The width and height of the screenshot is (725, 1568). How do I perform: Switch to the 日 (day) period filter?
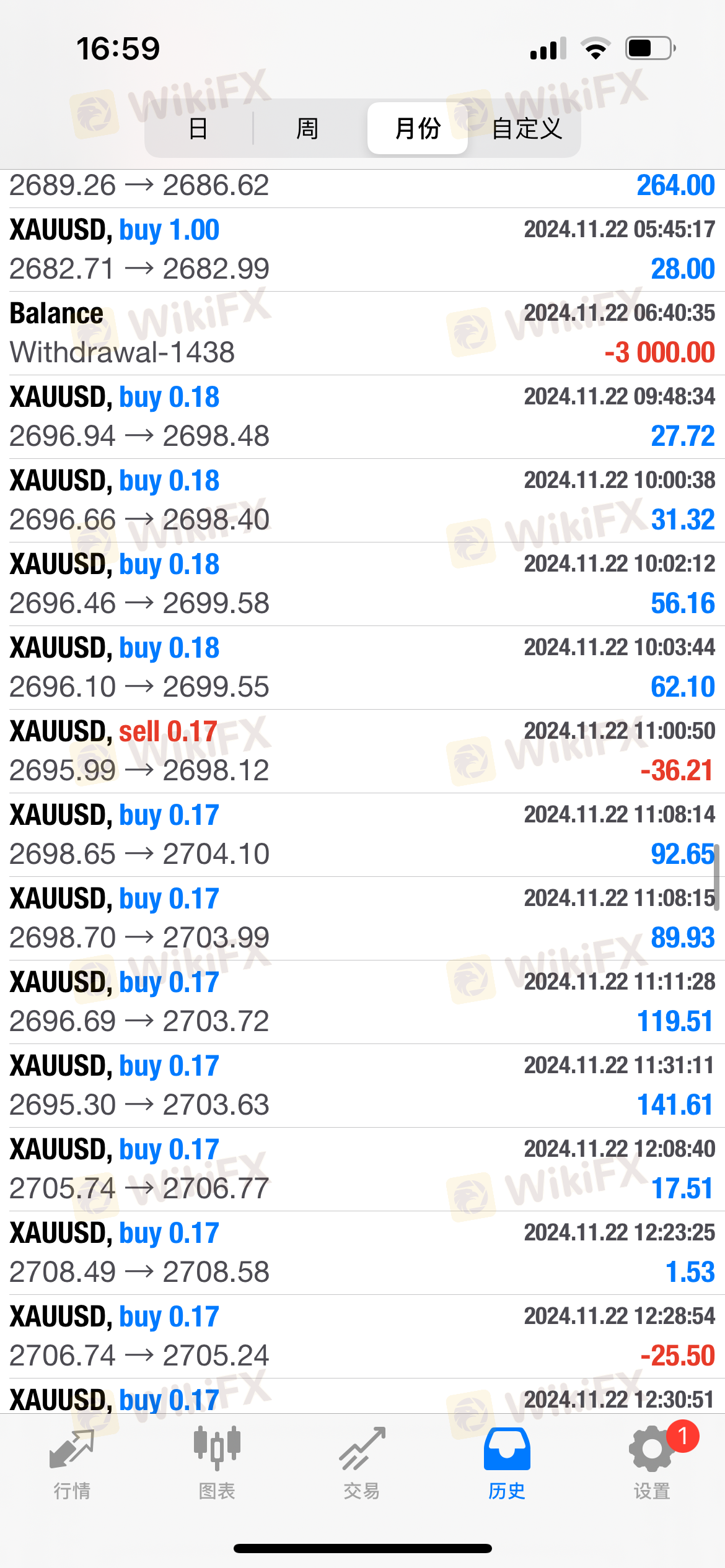pyautogui.click(x=198, y=128)
